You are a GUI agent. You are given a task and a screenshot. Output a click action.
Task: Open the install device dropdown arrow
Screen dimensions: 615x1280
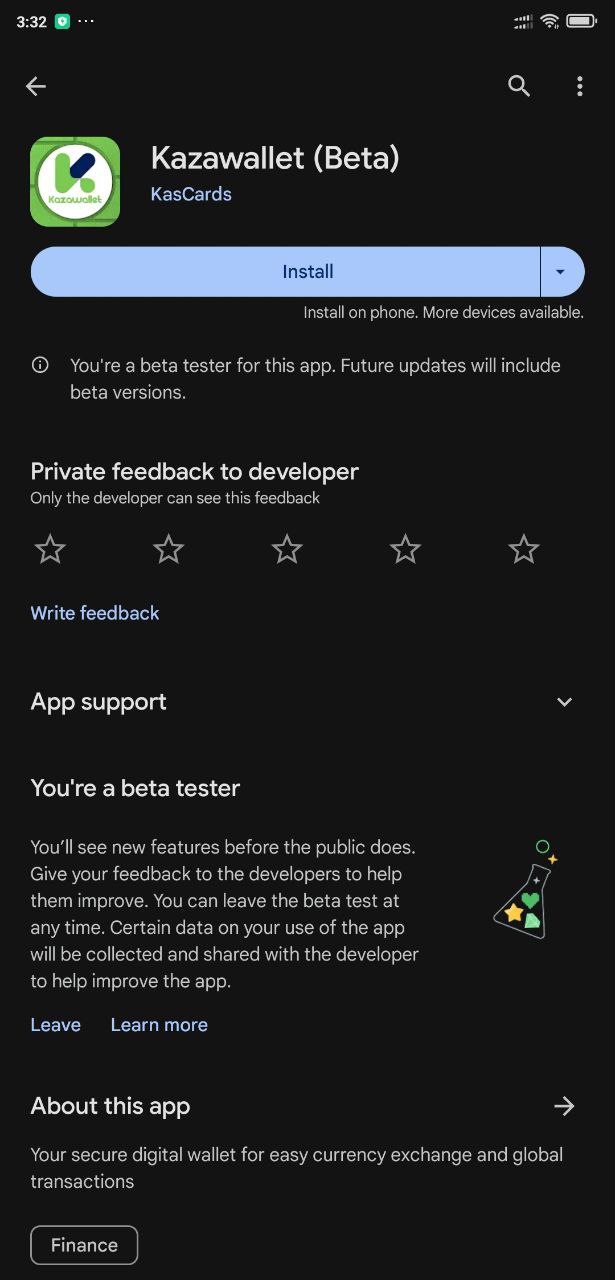[561, 272]
